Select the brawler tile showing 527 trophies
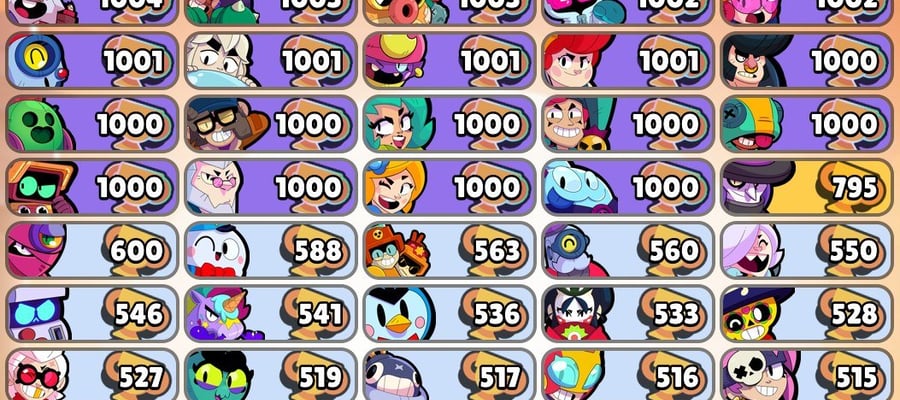This screenshot has width=900, height=400. [92, 374]
